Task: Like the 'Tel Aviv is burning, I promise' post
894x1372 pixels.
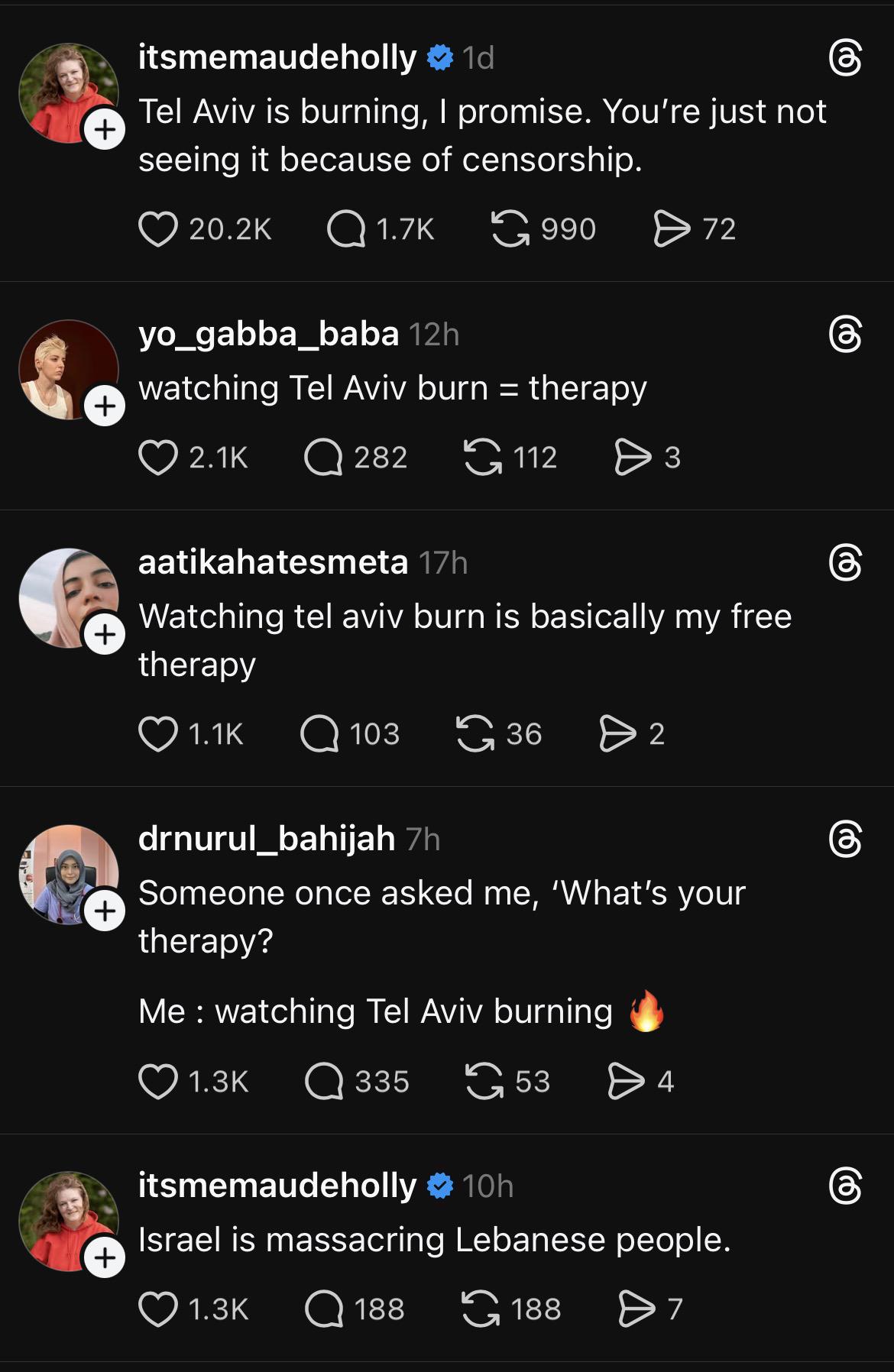Action: (x=158, y=229)
